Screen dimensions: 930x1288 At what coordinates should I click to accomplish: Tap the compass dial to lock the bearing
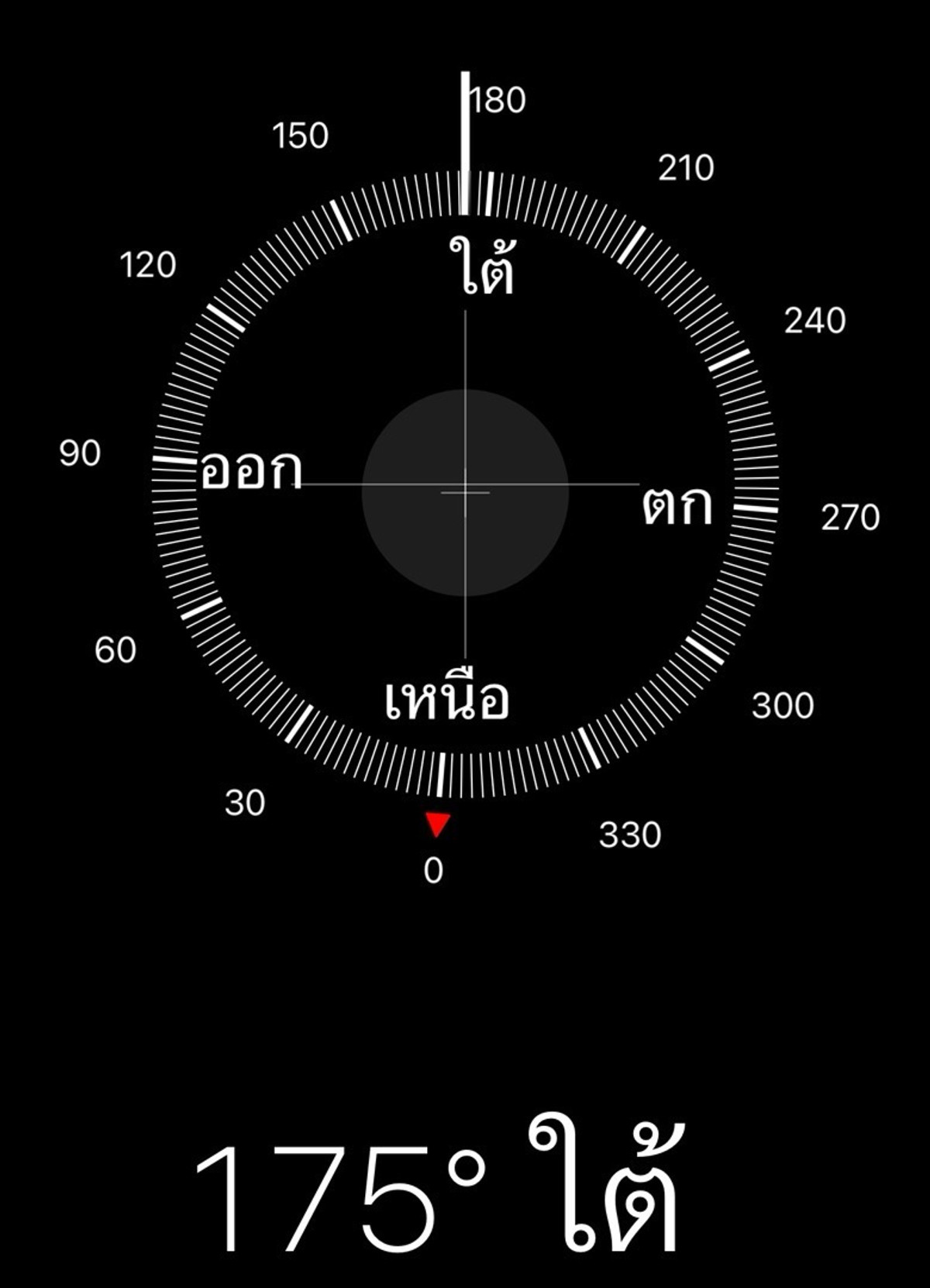click(x=465, y=491)
